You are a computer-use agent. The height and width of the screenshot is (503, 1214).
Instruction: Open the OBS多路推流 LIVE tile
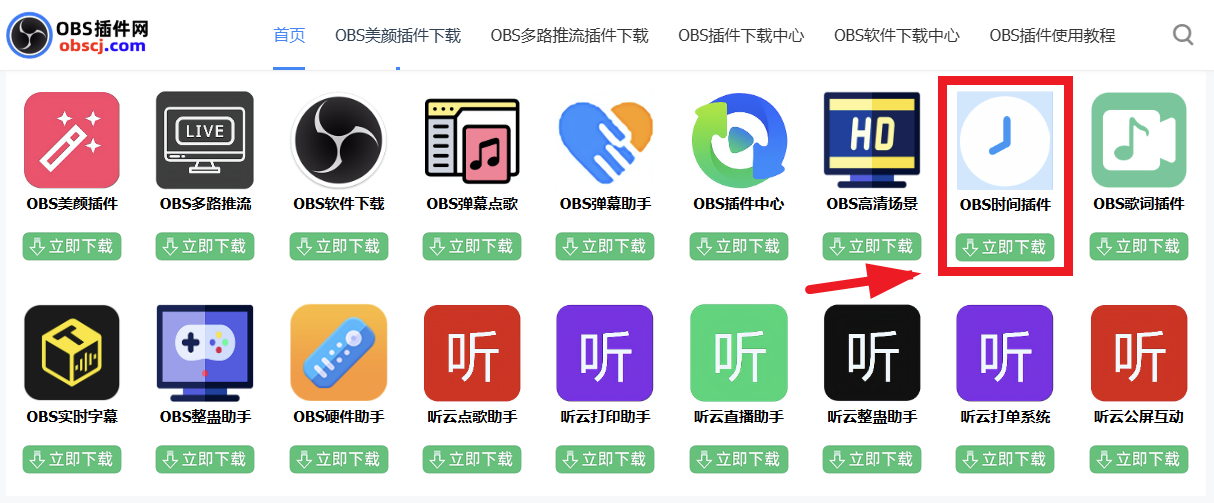tap(205, 141)
